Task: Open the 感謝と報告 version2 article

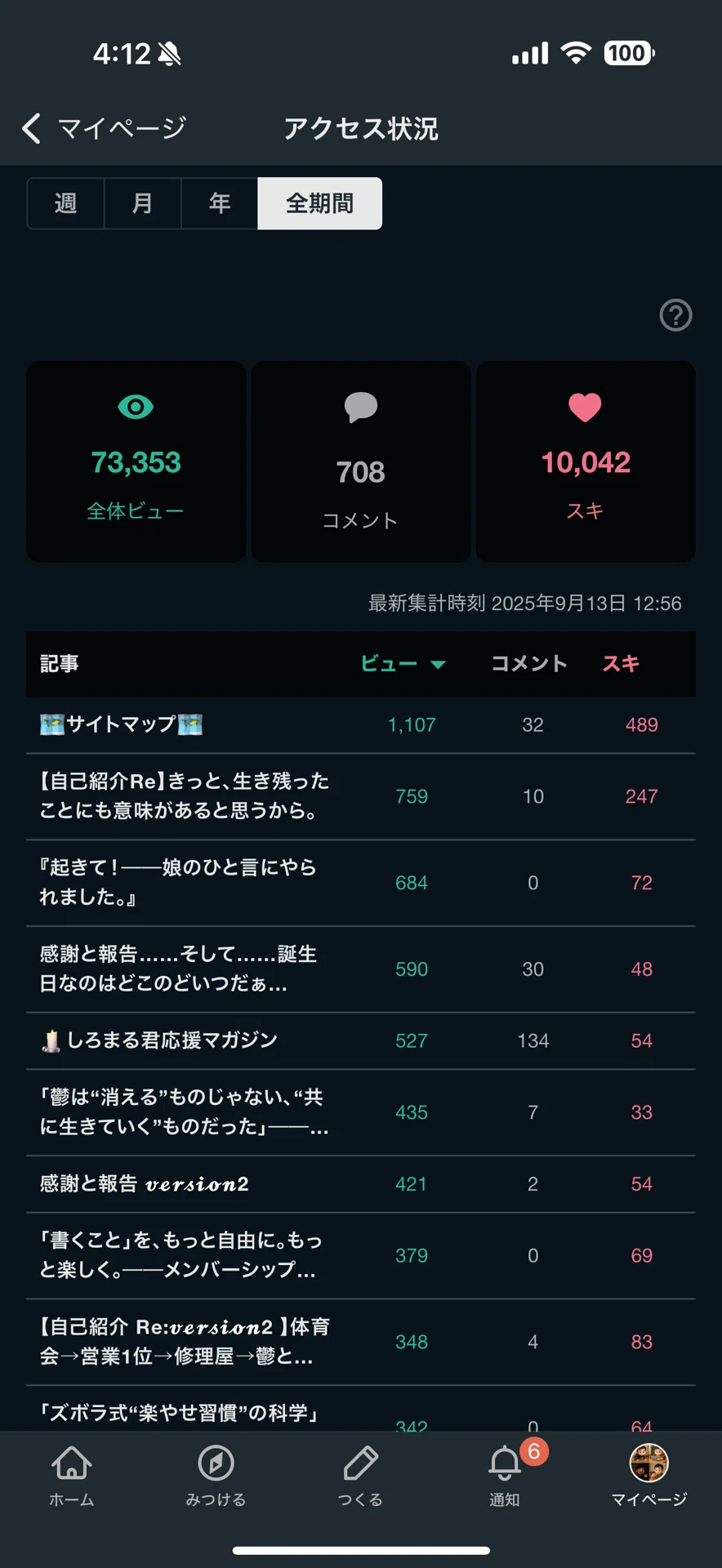Action: click(361, 1184)
